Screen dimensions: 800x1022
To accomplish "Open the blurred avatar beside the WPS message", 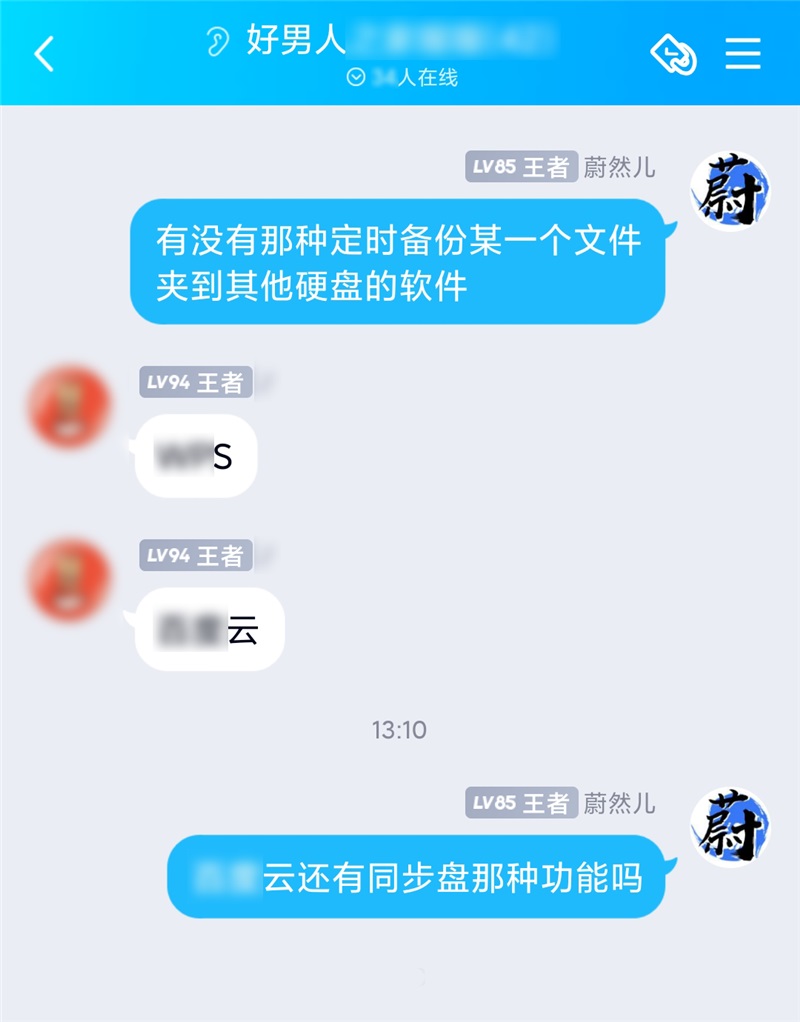I will pyautogui.click(x=69, y=406).
